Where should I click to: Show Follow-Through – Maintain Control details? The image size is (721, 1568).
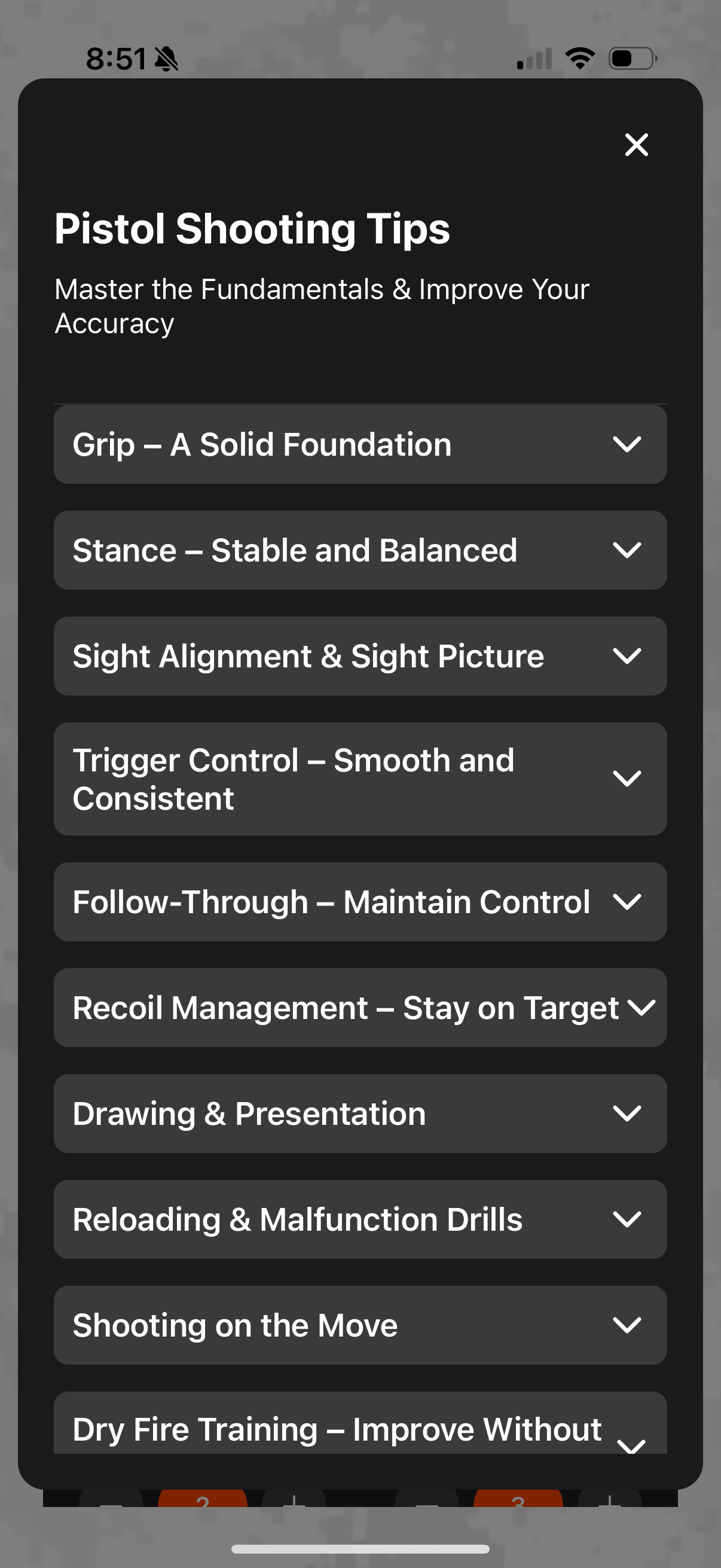click(359, 901)
